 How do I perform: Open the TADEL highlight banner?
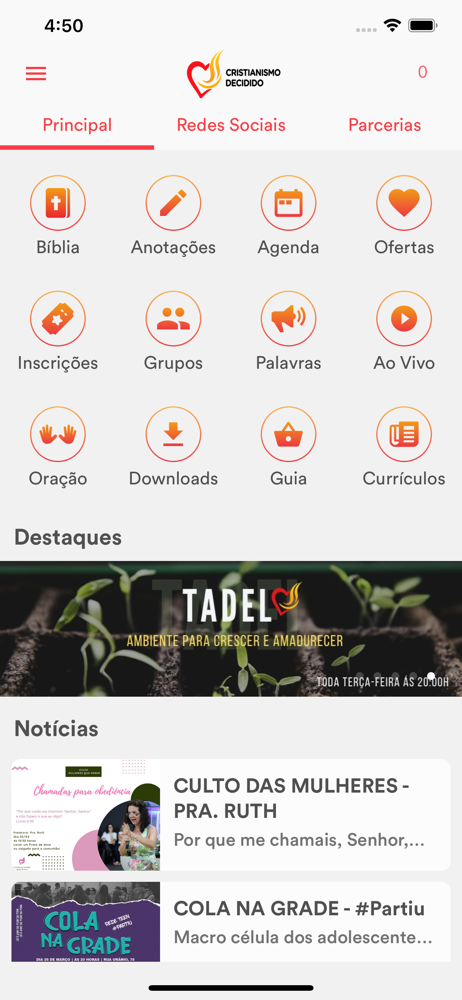click(231, 629)
